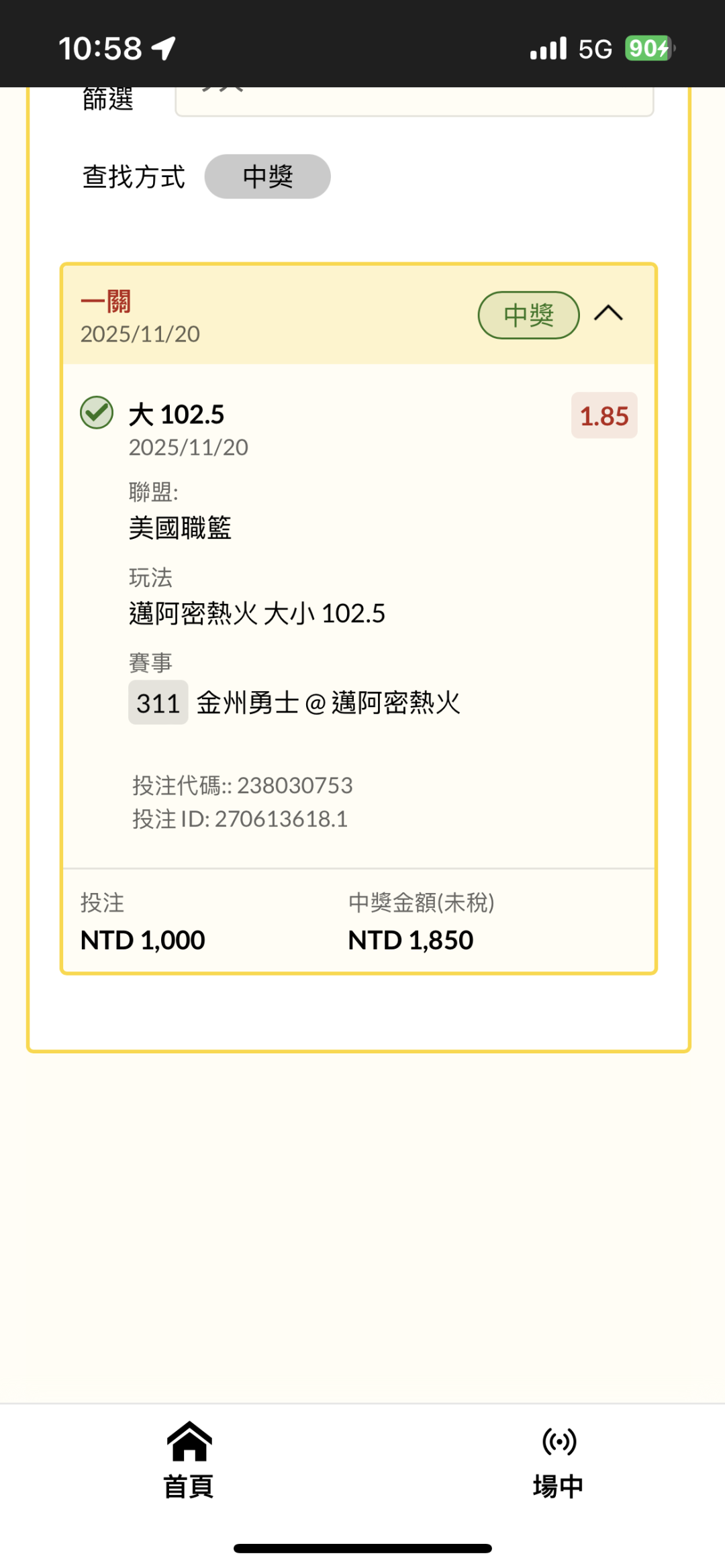
Task: Tap the 中獎 search-method chip
Action: [x=267, y=177]
